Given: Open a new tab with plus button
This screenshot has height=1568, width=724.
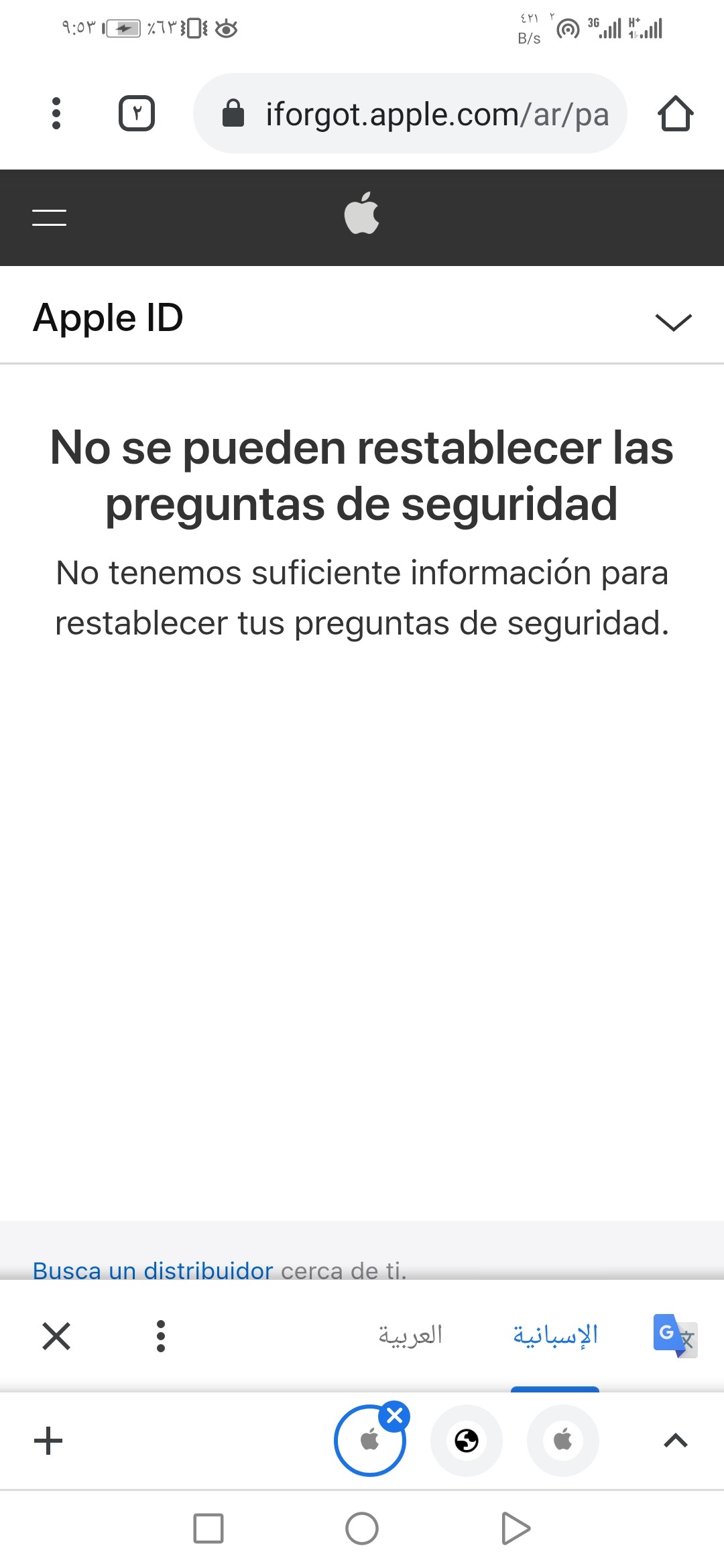Looking at the screenshot, I should 48,1440.
